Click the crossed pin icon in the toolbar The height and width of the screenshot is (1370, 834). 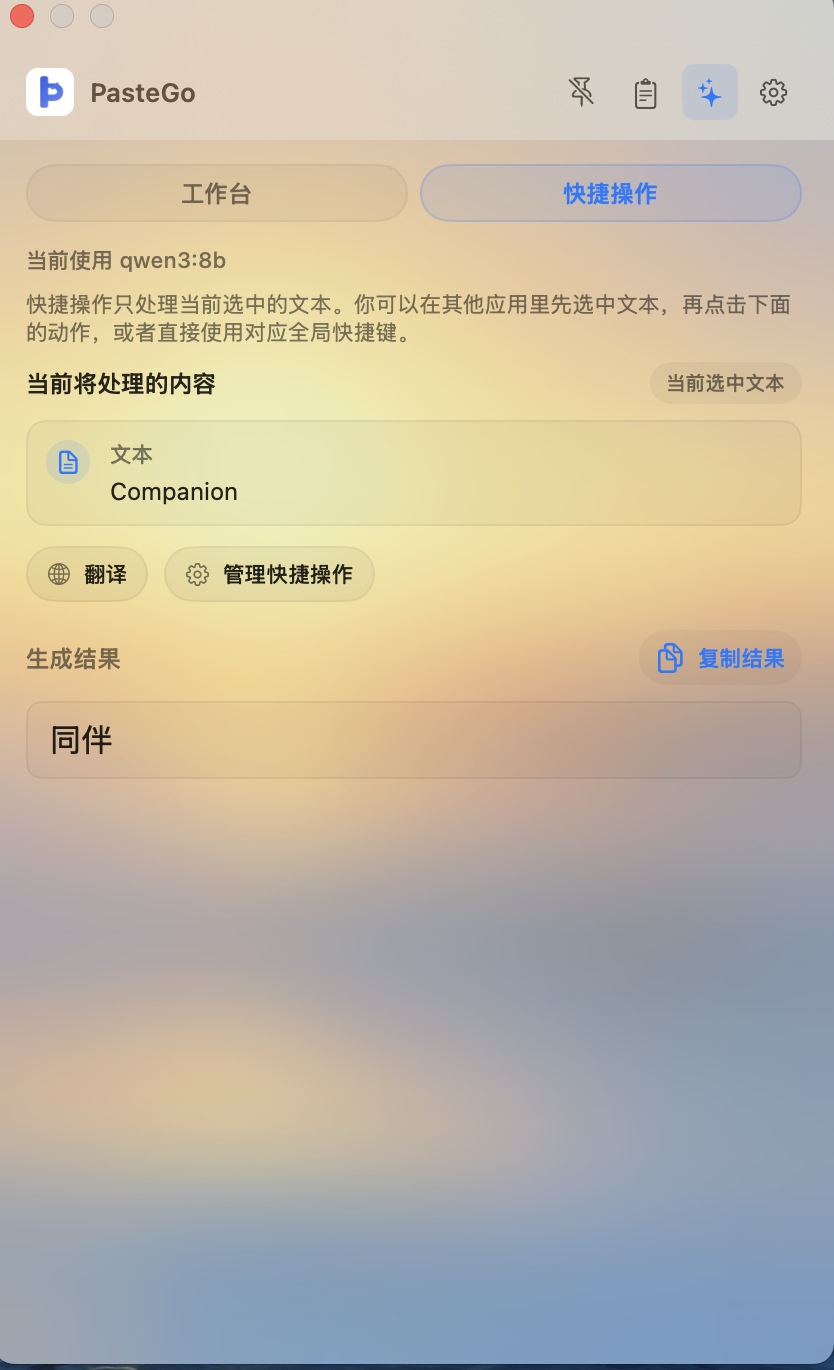[x=581, y=92]
